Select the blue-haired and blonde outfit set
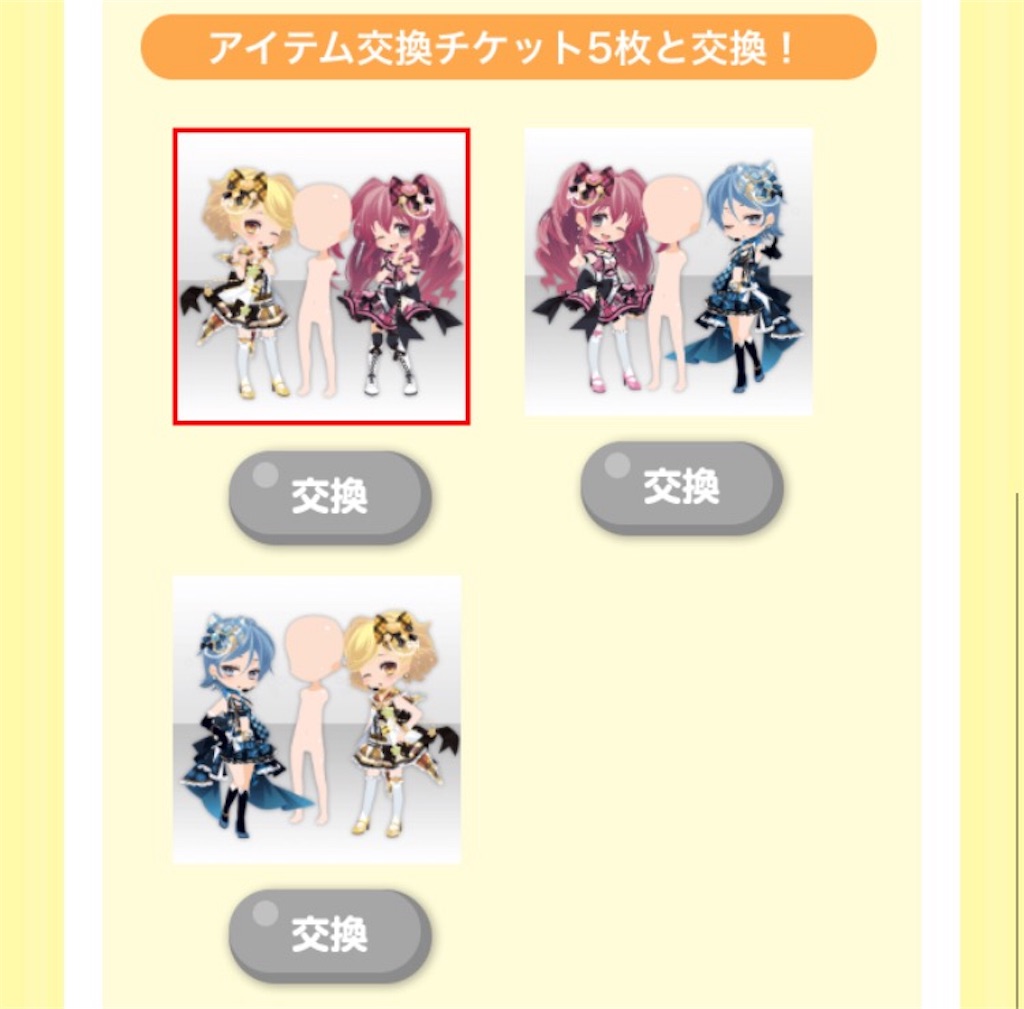Screen dimensions: 1024x1009 316,719
